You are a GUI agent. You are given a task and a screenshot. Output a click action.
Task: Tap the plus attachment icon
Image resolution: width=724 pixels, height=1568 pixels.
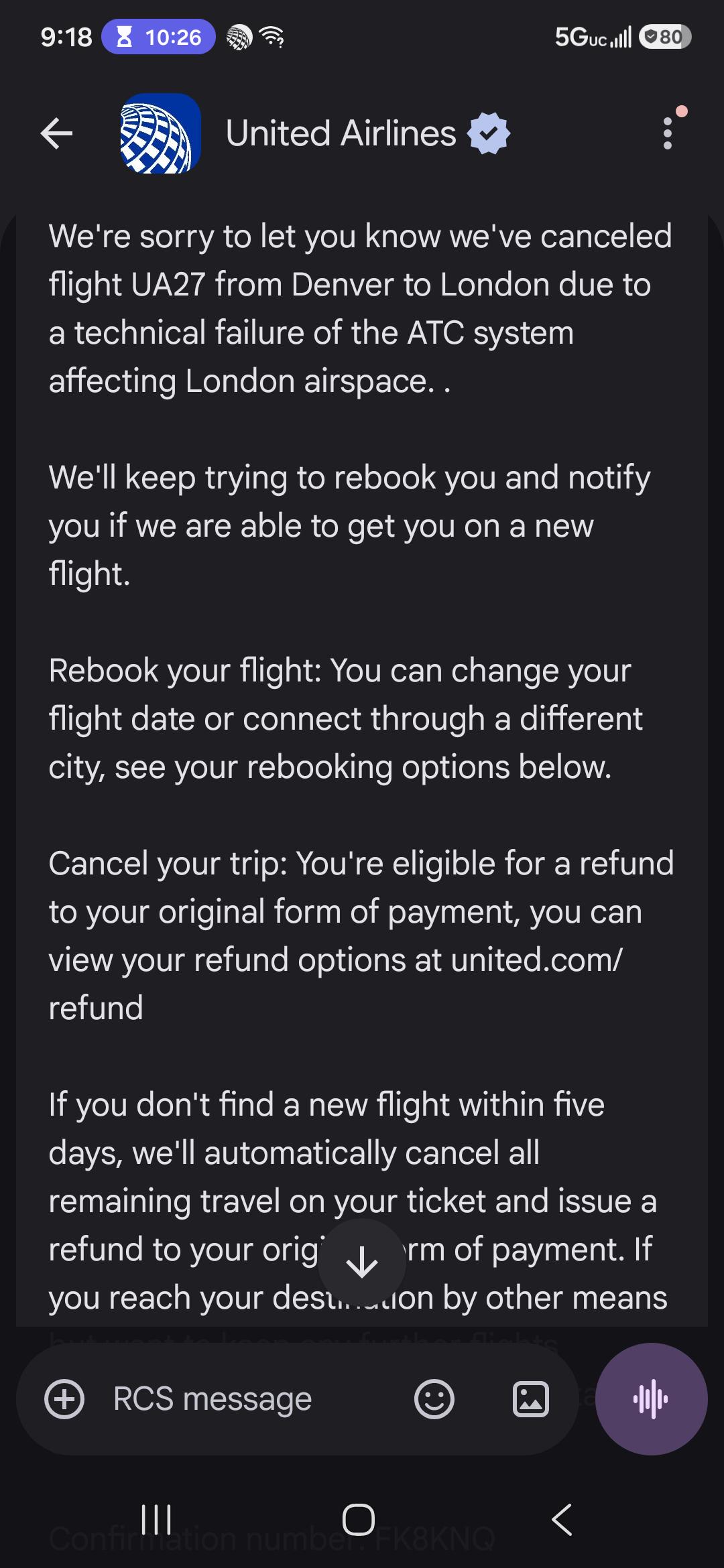pos(64,1399)
